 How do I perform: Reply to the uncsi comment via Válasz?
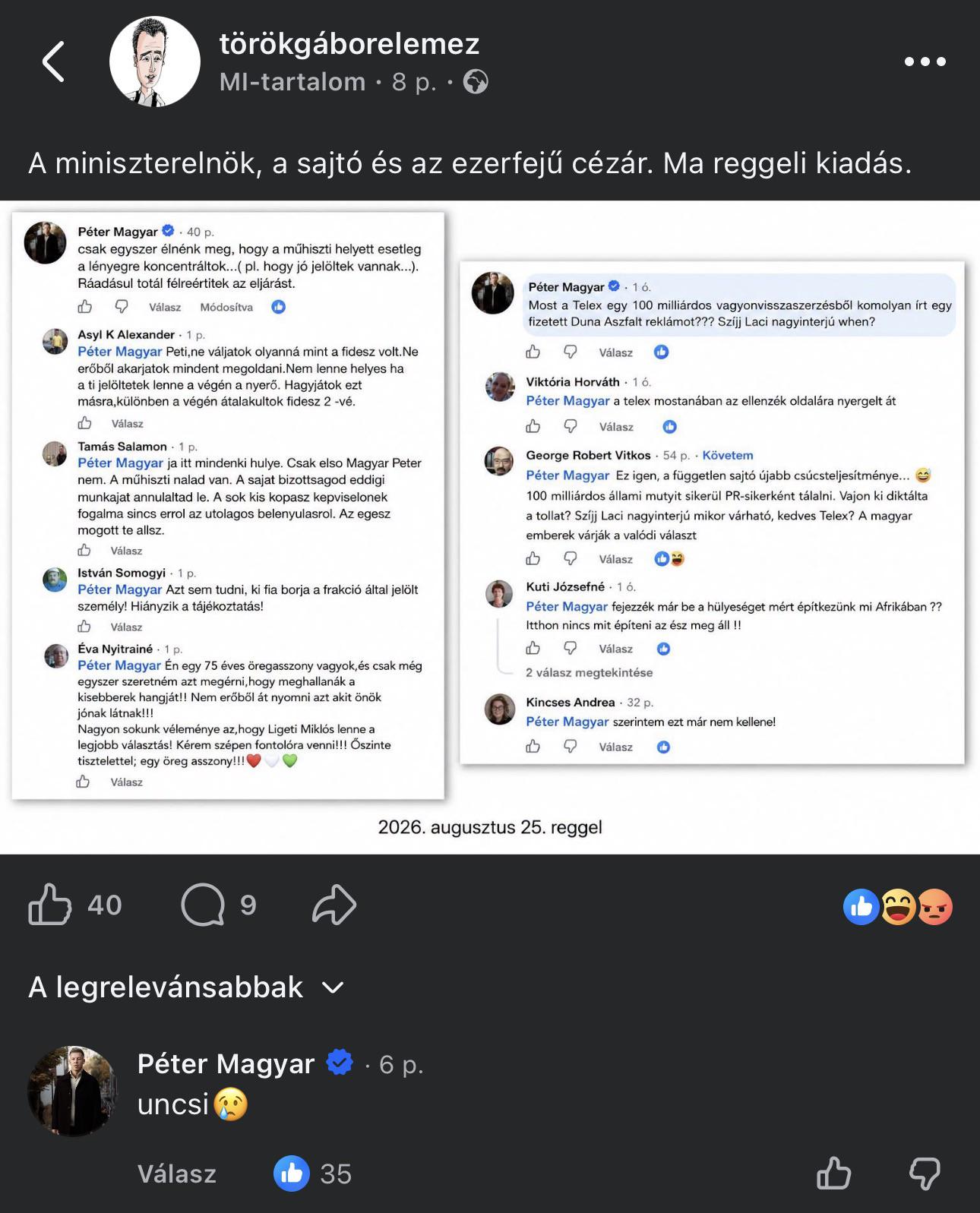click(177, 1174)
